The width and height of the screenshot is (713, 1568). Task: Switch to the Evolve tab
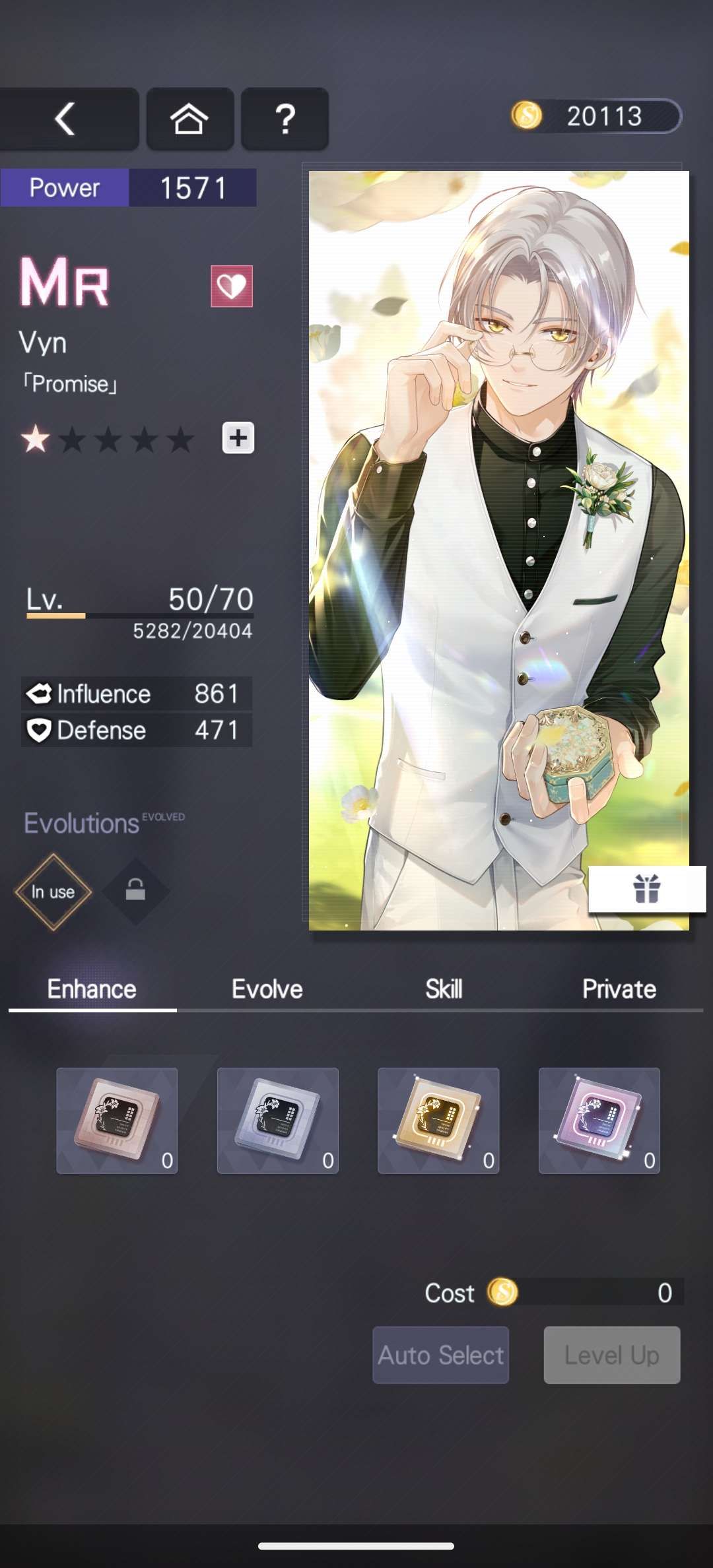coord(267,989)
